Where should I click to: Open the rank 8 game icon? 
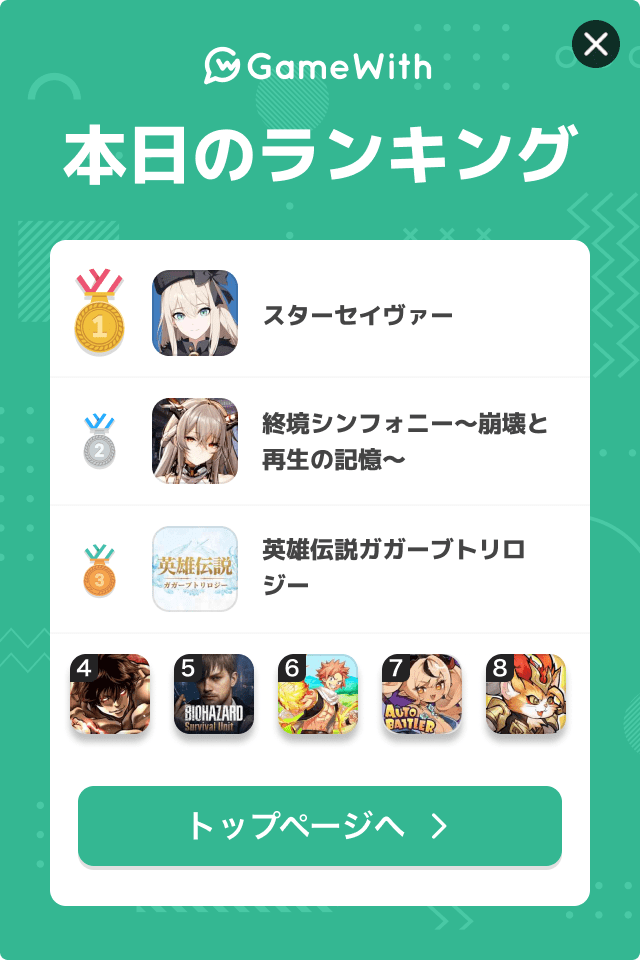click(526, 695)
